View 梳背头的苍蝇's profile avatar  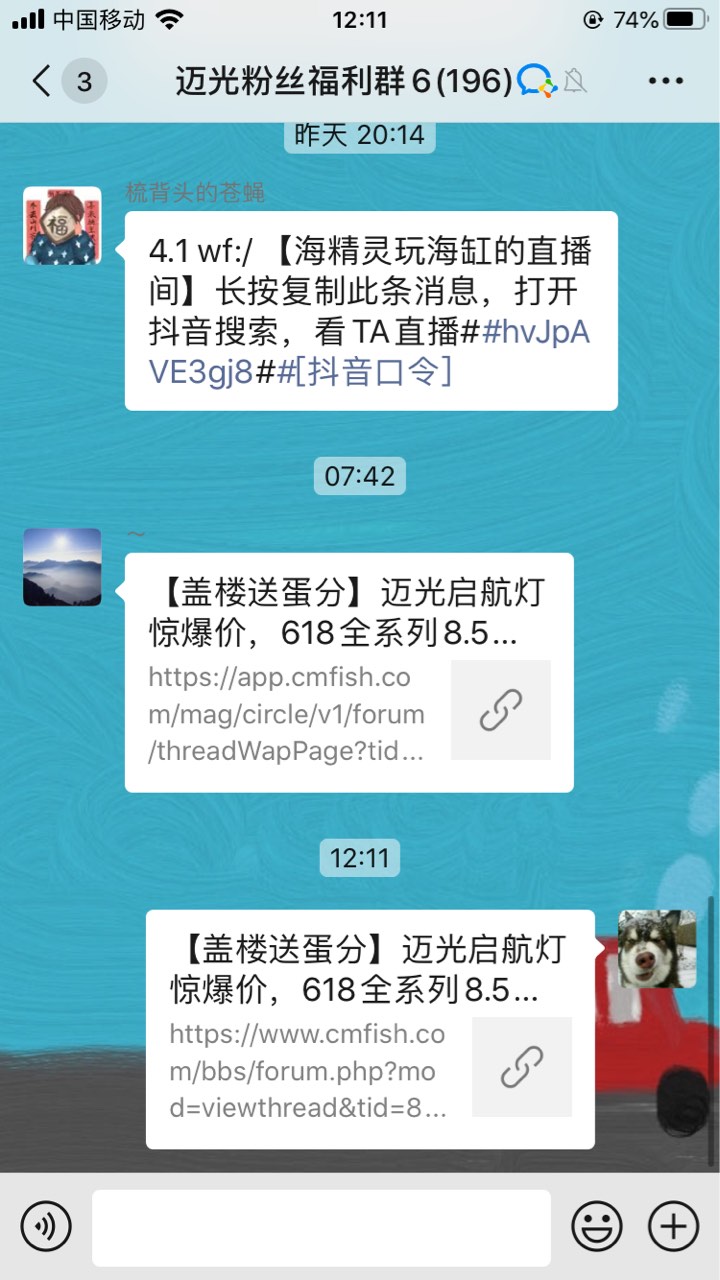point(62,226)
